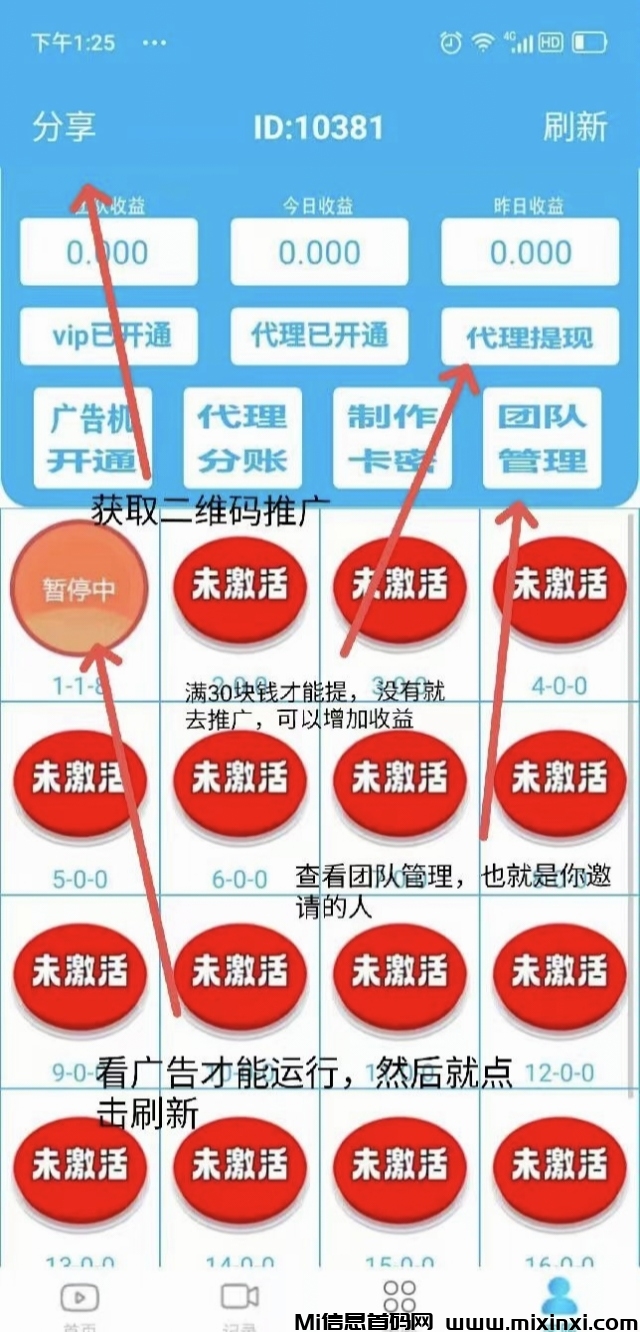Tap the 代理已开通 button

click(319, 335)
